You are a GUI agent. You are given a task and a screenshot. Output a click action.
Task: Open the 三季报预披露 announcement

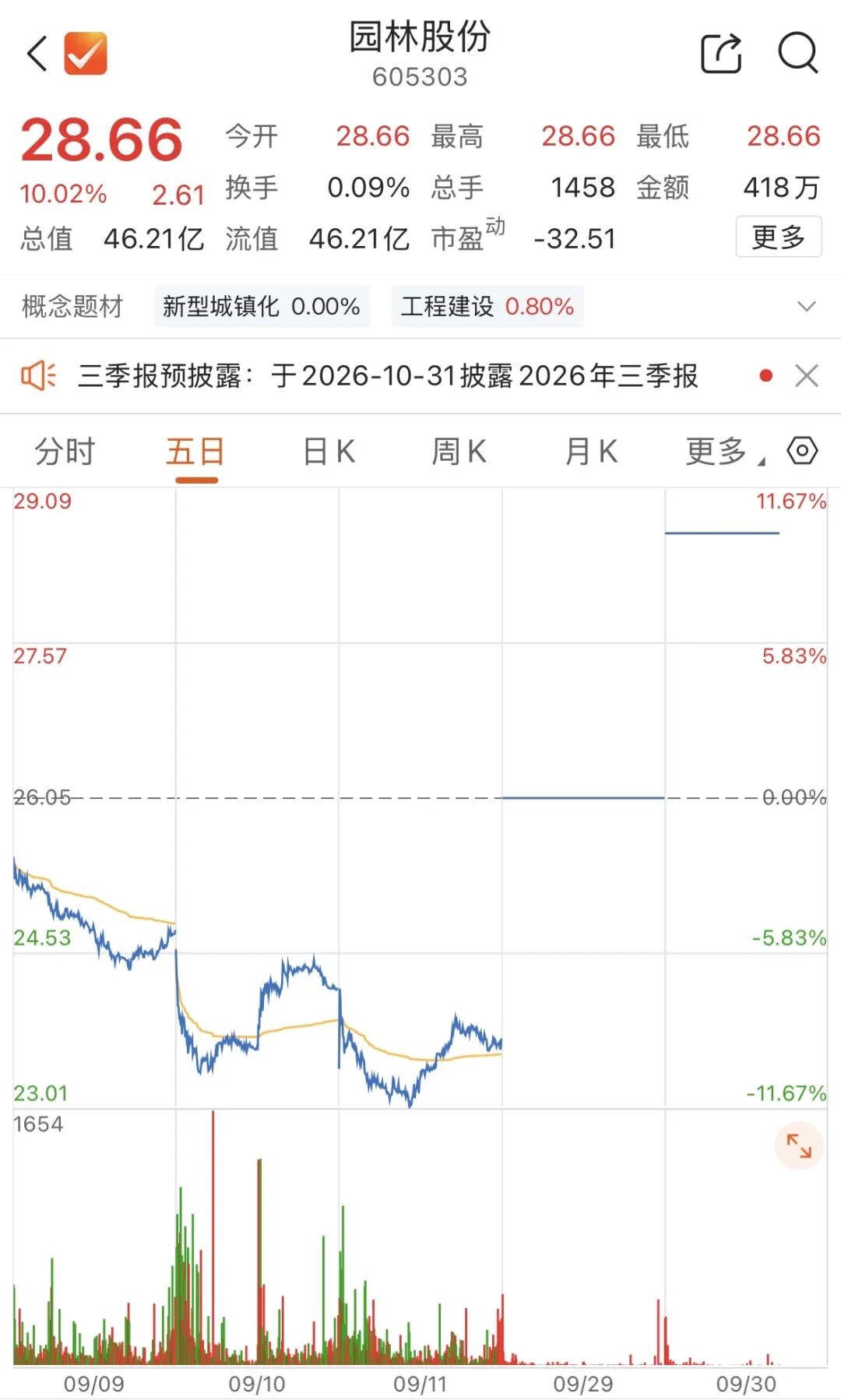pos(388,376)
